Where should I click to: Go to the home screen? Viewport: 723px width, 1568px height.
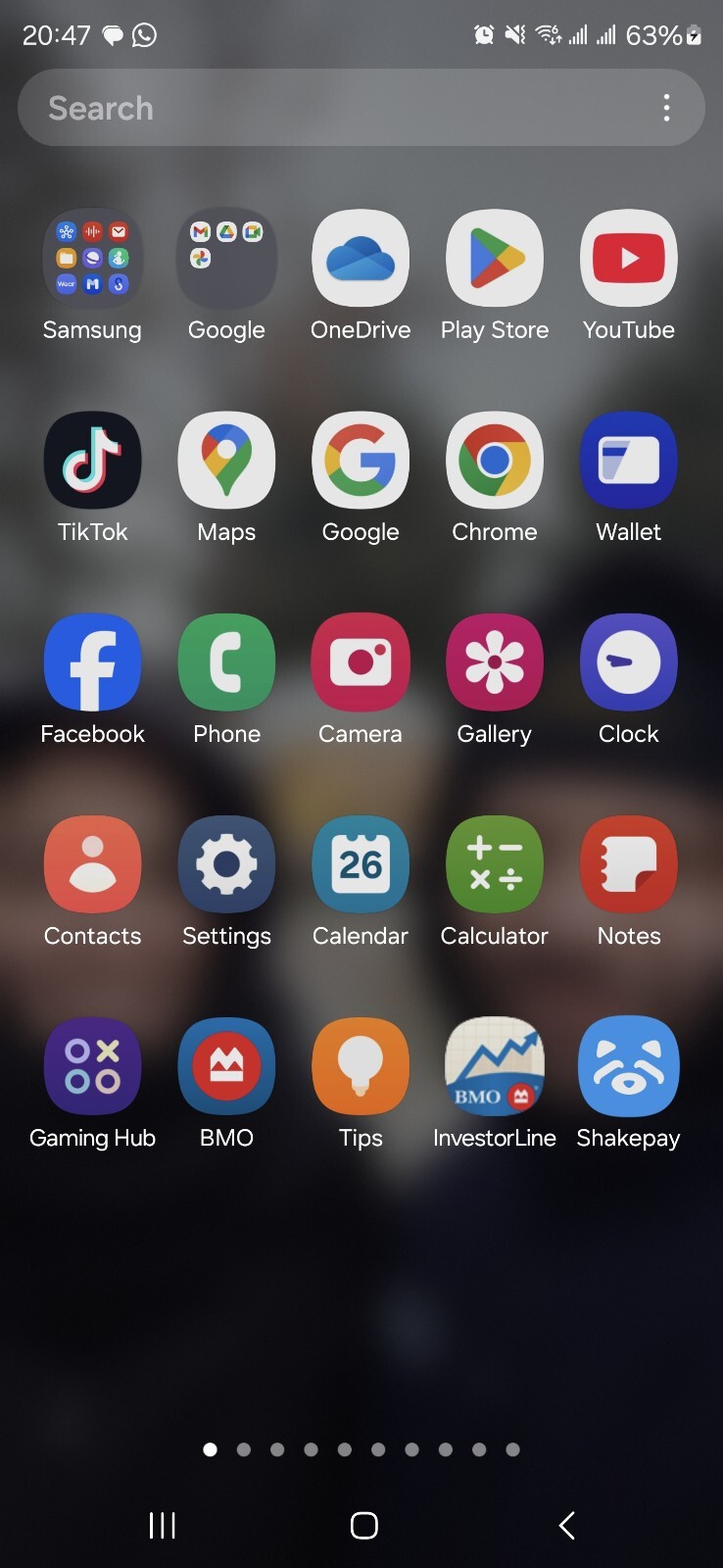[x=363, y=1525]
